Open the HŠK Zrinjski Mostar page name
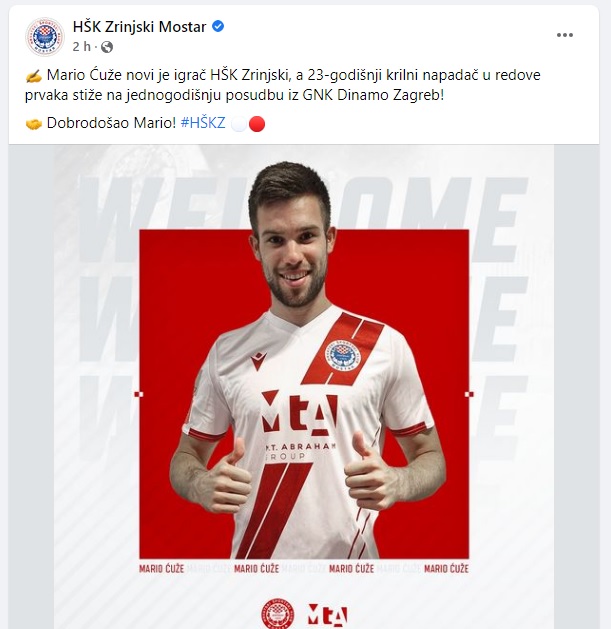This screenshot has height=629, width=611. click(x=139, y=27)
